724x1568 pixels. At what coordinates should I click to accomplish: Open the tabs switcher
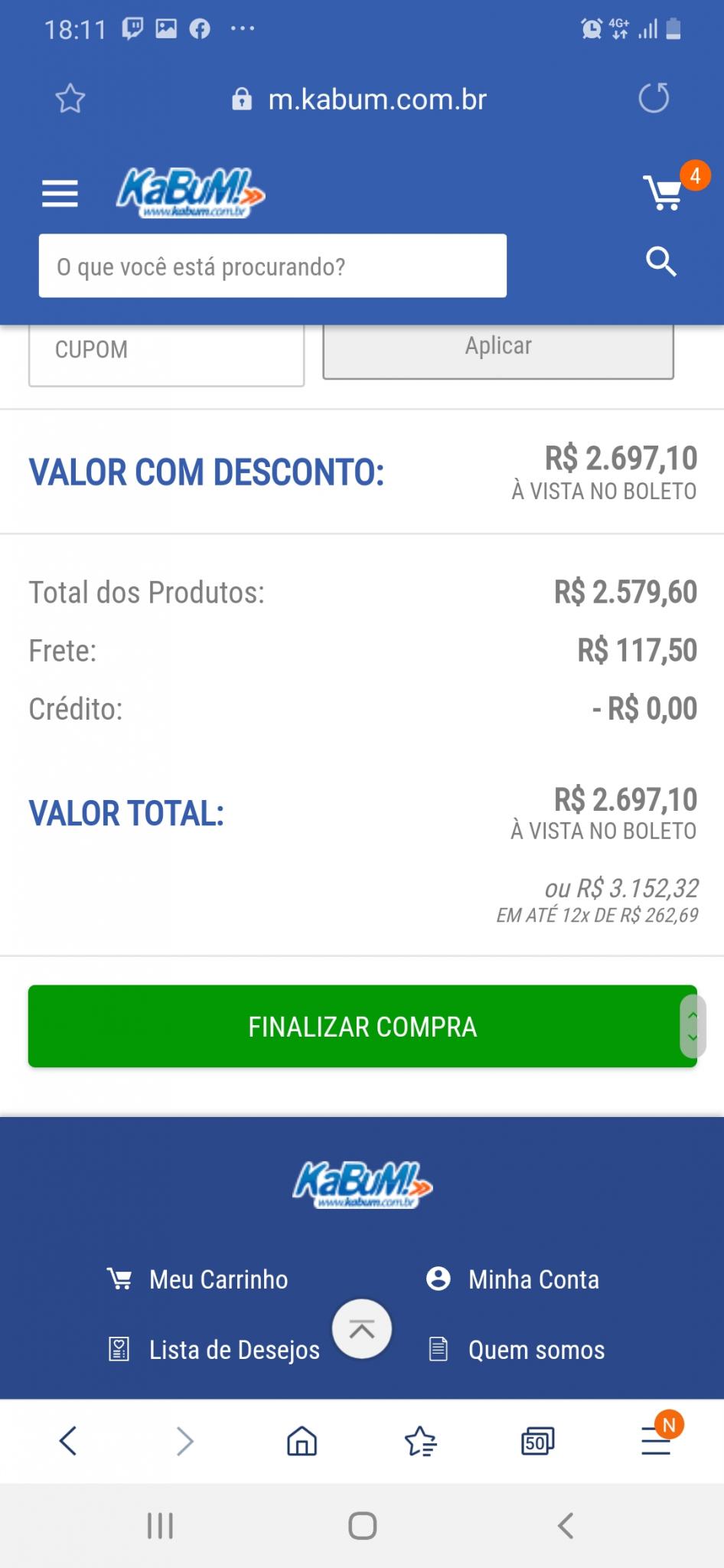[537, 1441]
